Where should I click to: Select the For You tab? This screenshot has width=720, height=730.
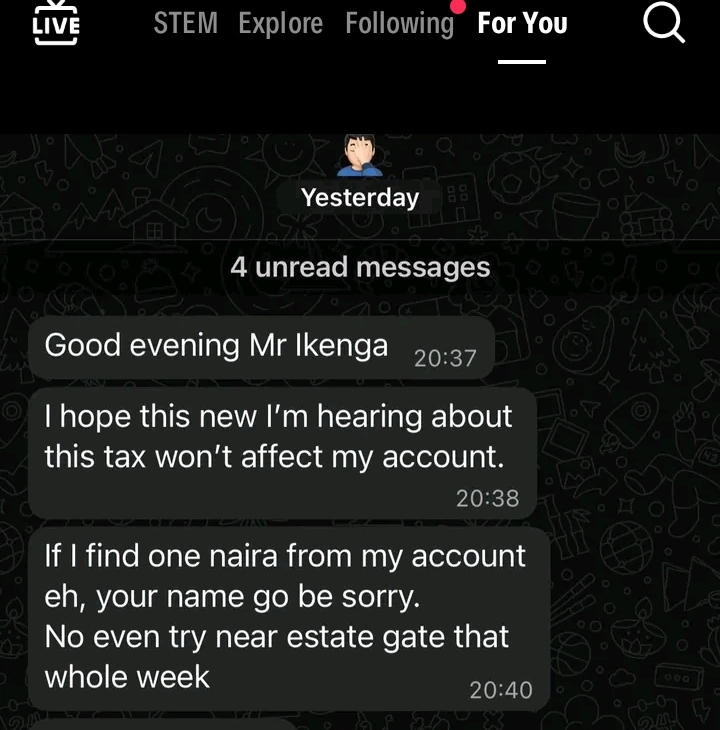(x=522, y=23)
